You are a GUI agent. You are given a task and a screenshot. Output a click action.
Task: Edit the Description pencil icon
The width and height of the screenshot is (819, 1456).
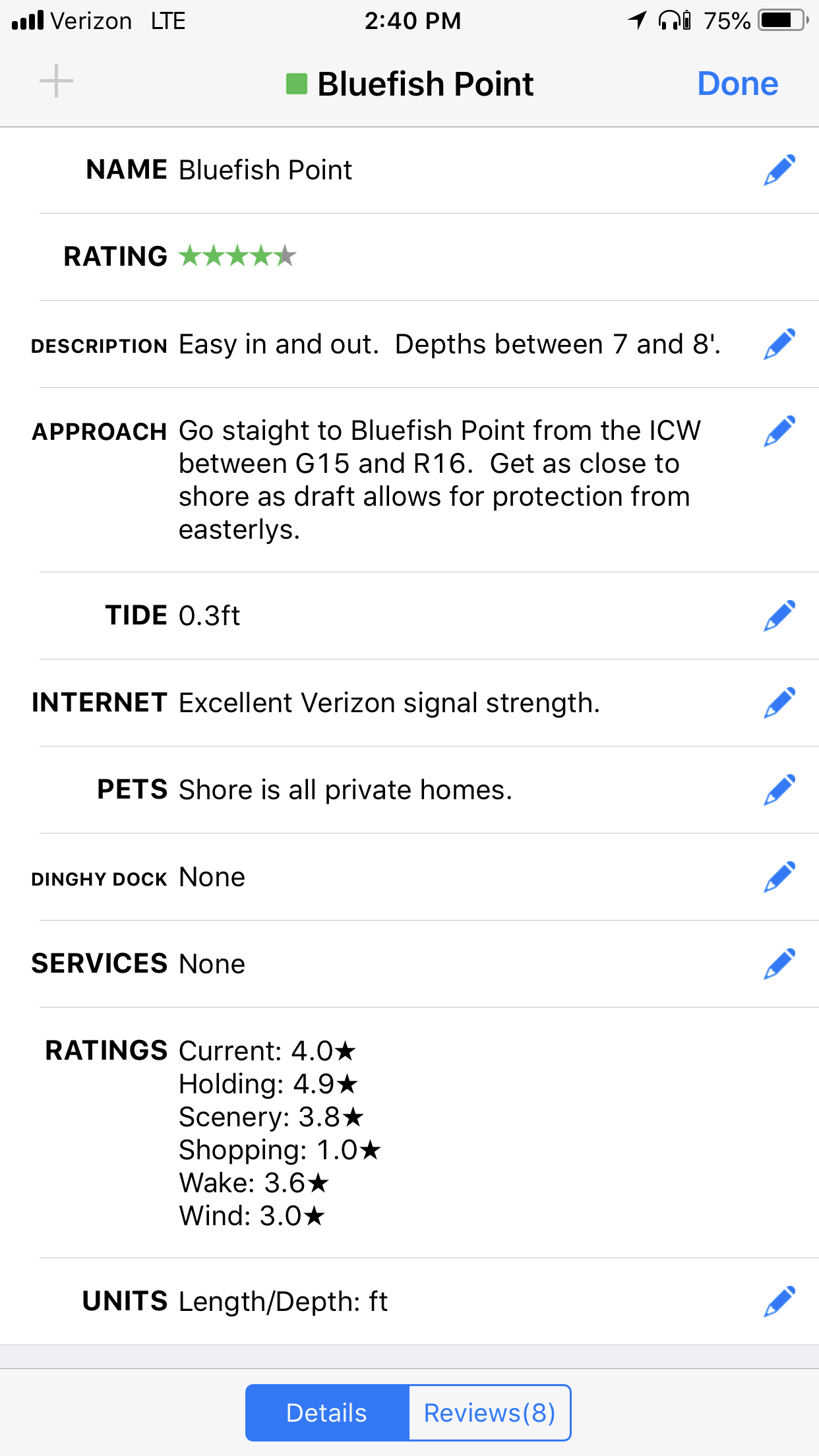[x=779, y=344]
